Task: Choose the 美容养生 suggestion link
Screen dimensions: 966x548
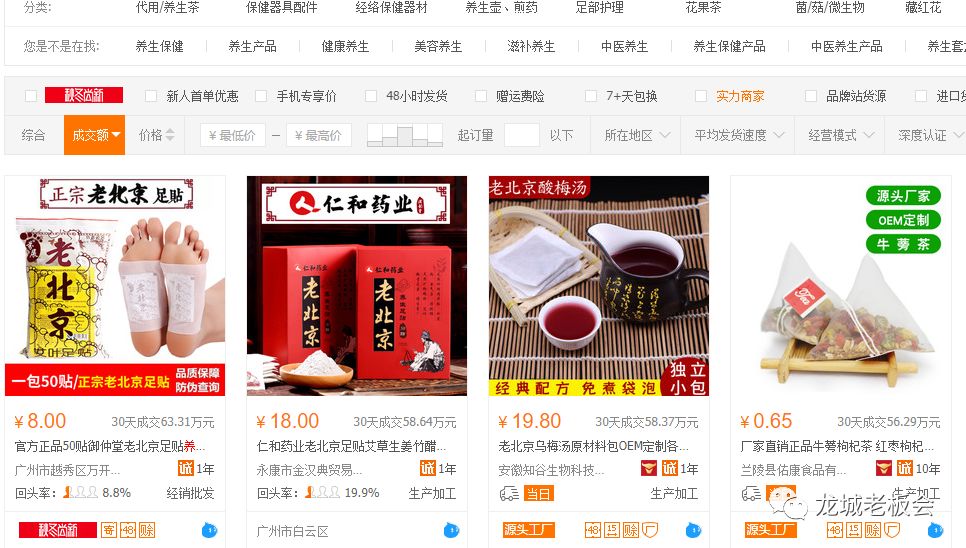Action: pos(438,46)
